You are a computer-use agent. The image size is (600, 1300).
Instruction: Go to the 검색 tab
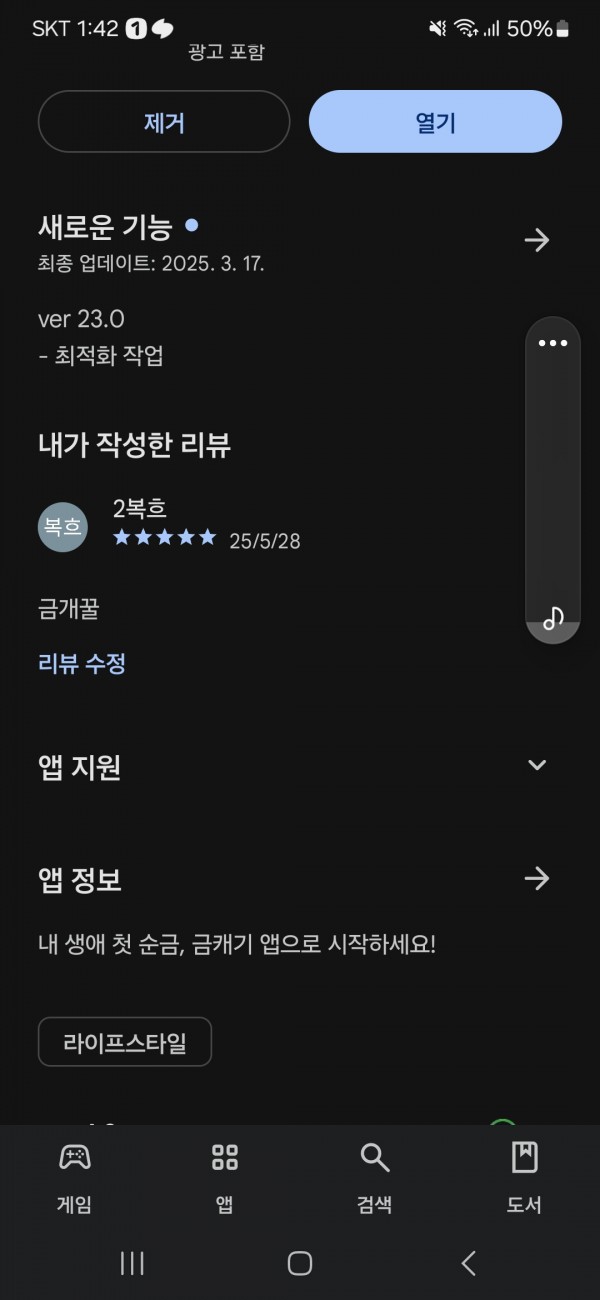375,1178
